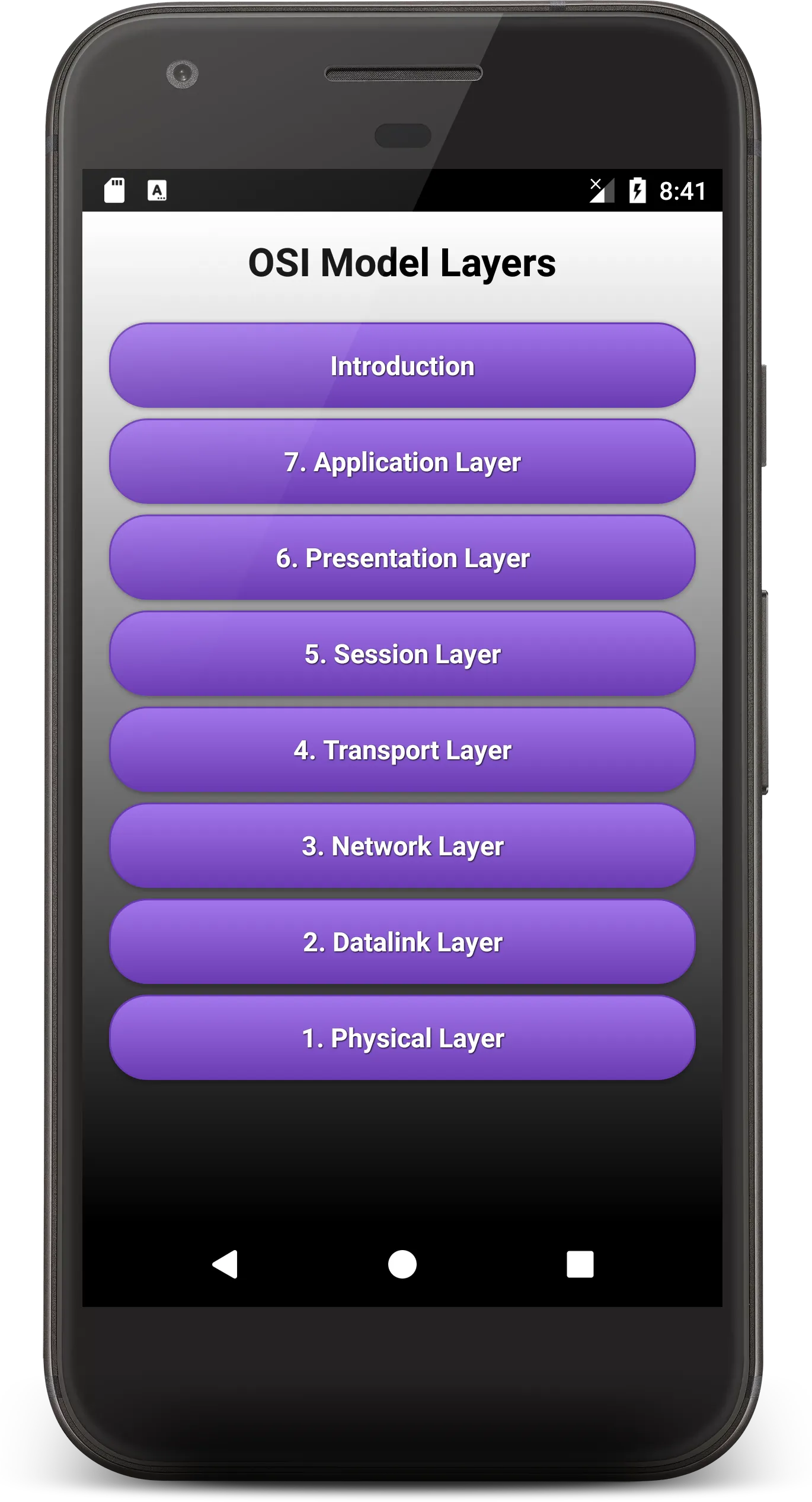Image resolution: width=812 pixels, height=1502 pixels.
Task: Tap the home button in navigation bar
Action: [x=402, y=1264]
